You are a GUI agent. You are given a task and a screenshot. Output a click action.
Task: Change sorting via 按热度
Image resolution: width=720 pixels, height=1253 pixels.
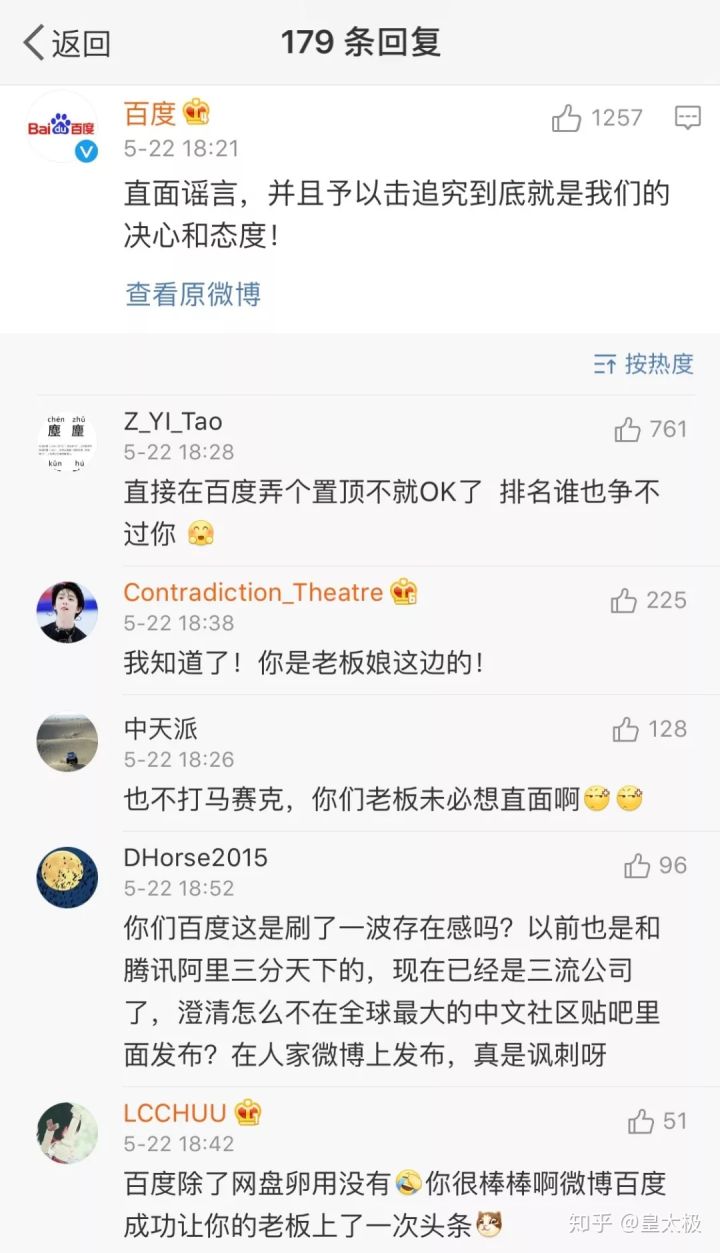point(643,364)
